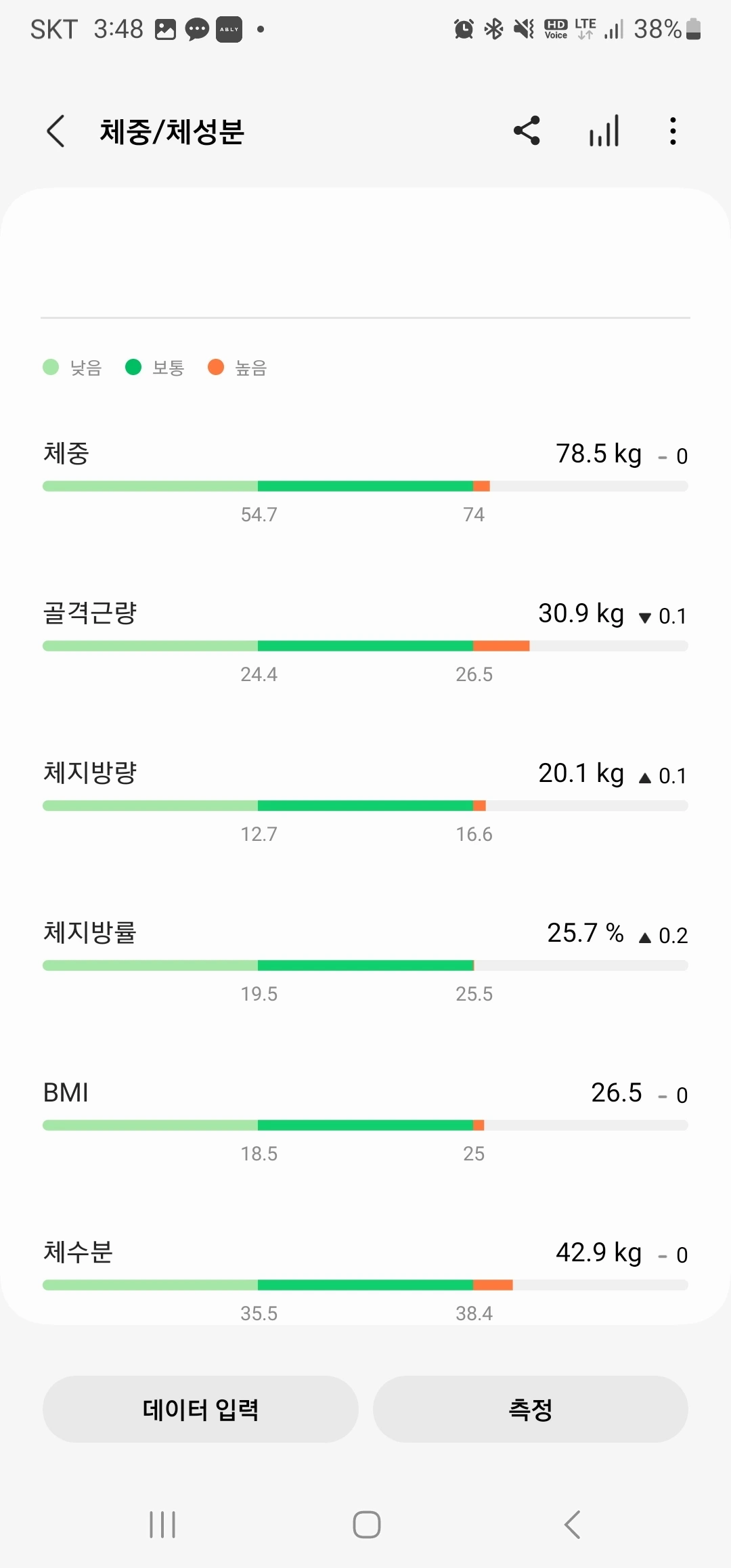Viewport: 731px width, 1568px height.
Task: Start a measurement with 측정
Action: (x=530, y=1409)
